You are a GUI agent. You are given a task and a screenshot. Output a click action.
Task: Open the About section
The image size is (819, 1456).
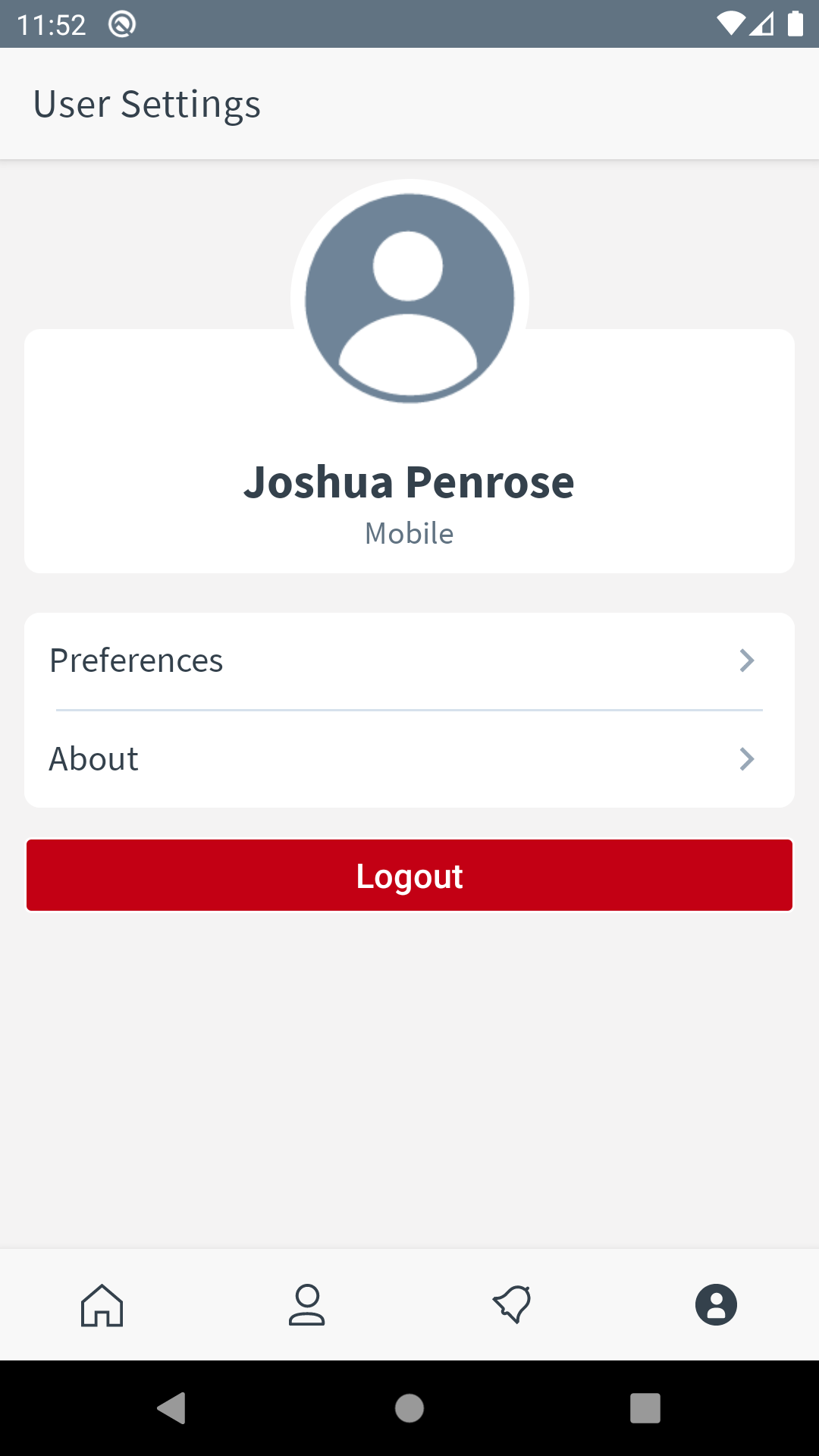pyautogui.click(x=409, y=759)
